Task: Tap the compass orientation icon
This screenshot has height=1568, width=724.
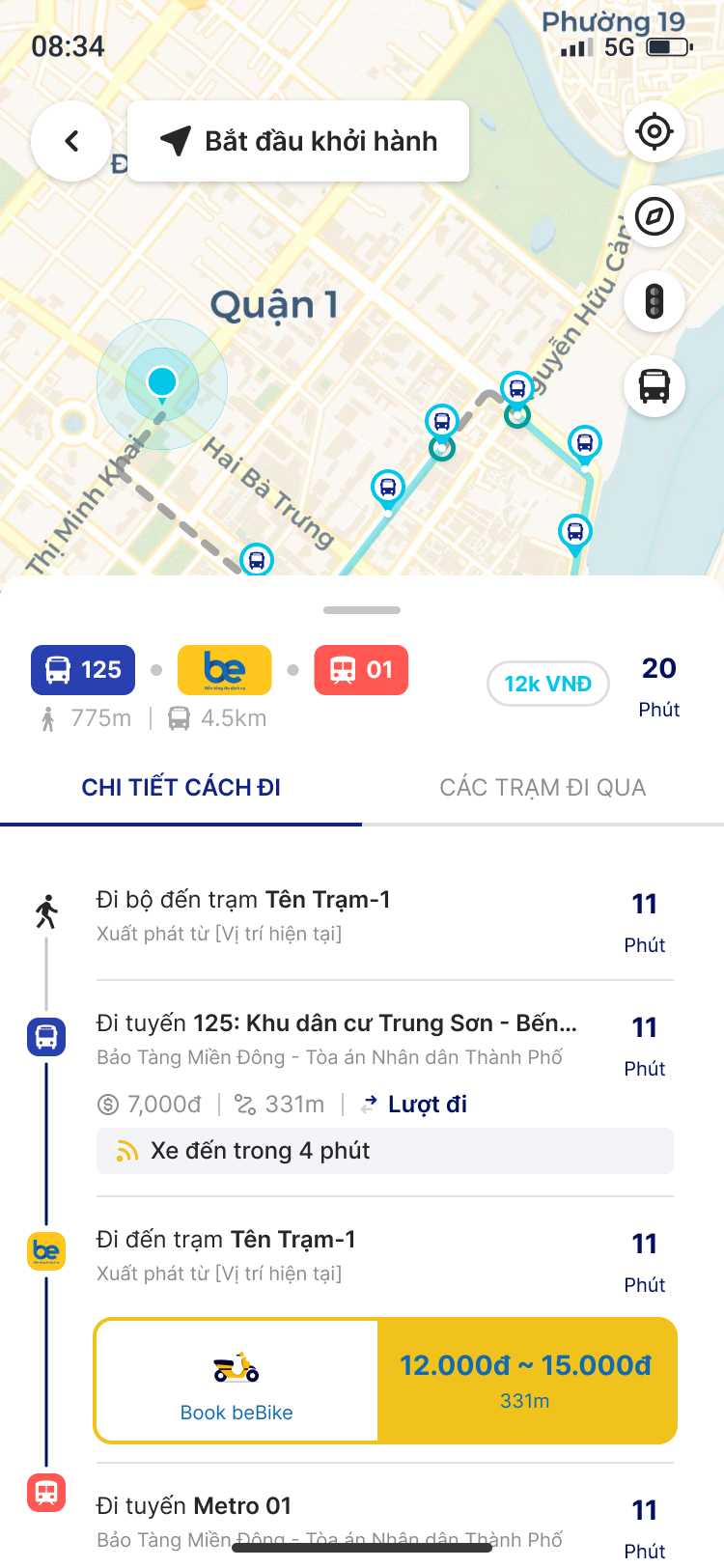Action: [x=654, y=216]
